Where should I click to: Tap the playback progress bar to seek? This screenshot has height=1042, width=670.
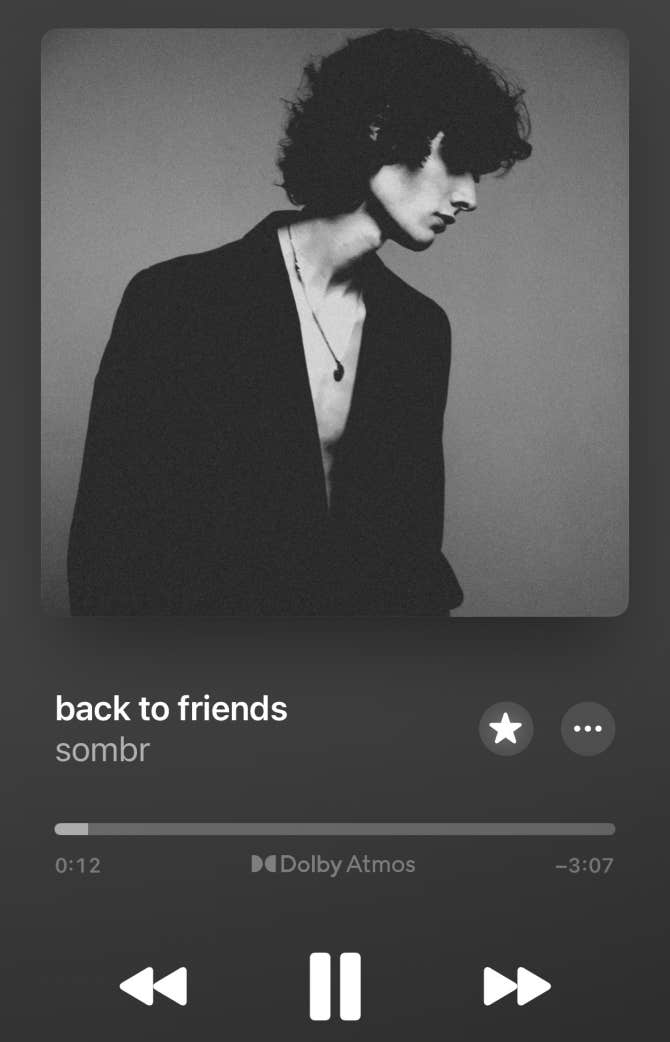coord(335,829)
